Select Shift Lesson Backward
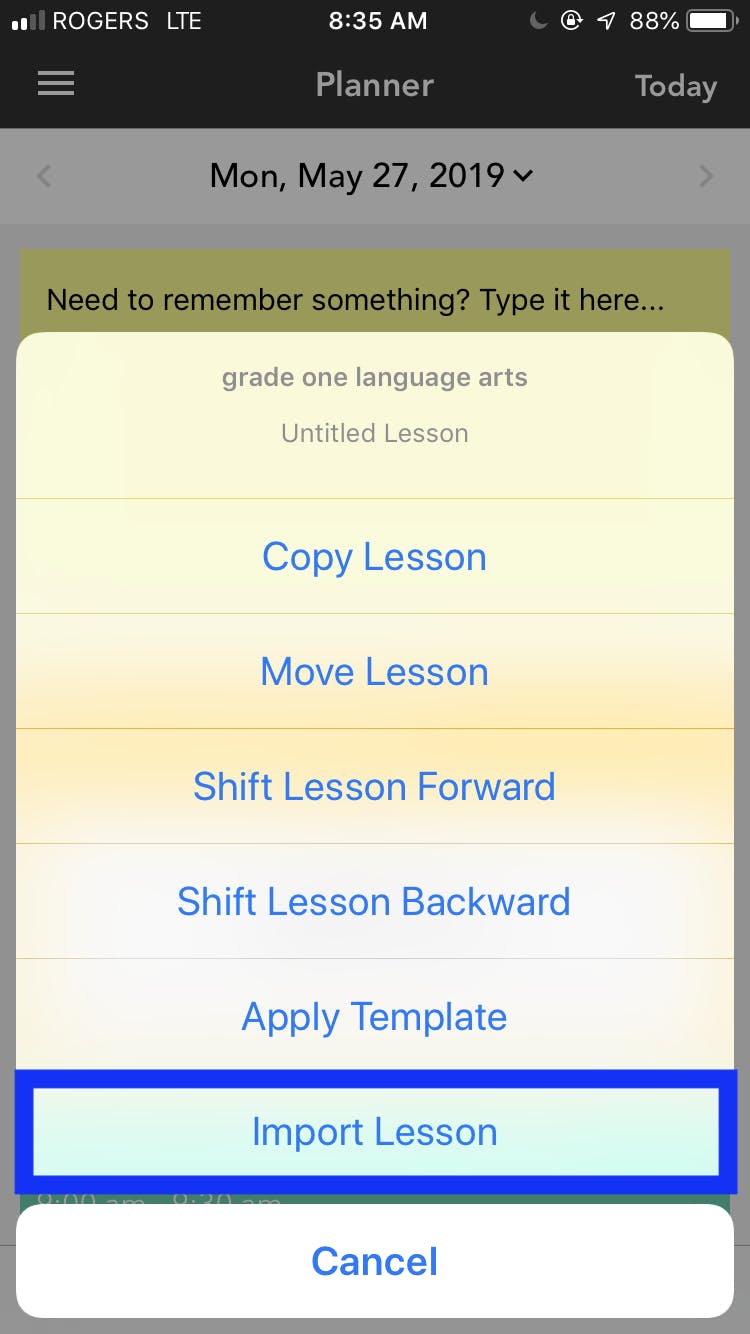750x1334 pixels. [374, 902]
